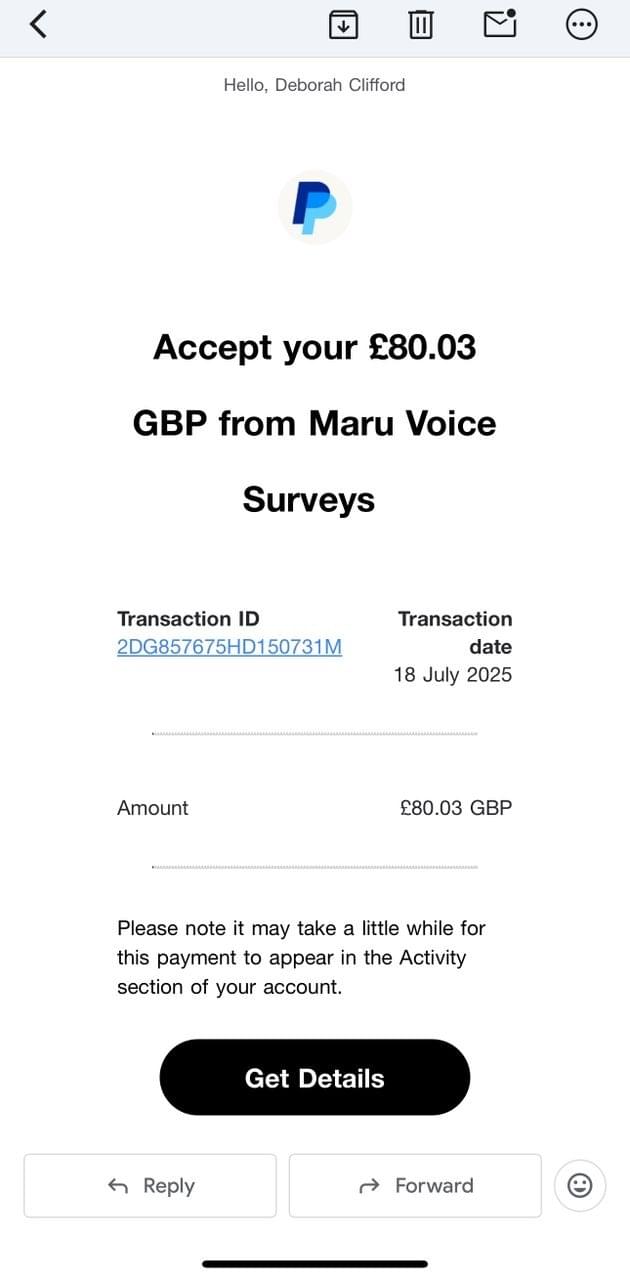Open transaction ID 2DG857675HD150731M link
Viewport: 630px width, 1280px height.
[x=229, y=647]
